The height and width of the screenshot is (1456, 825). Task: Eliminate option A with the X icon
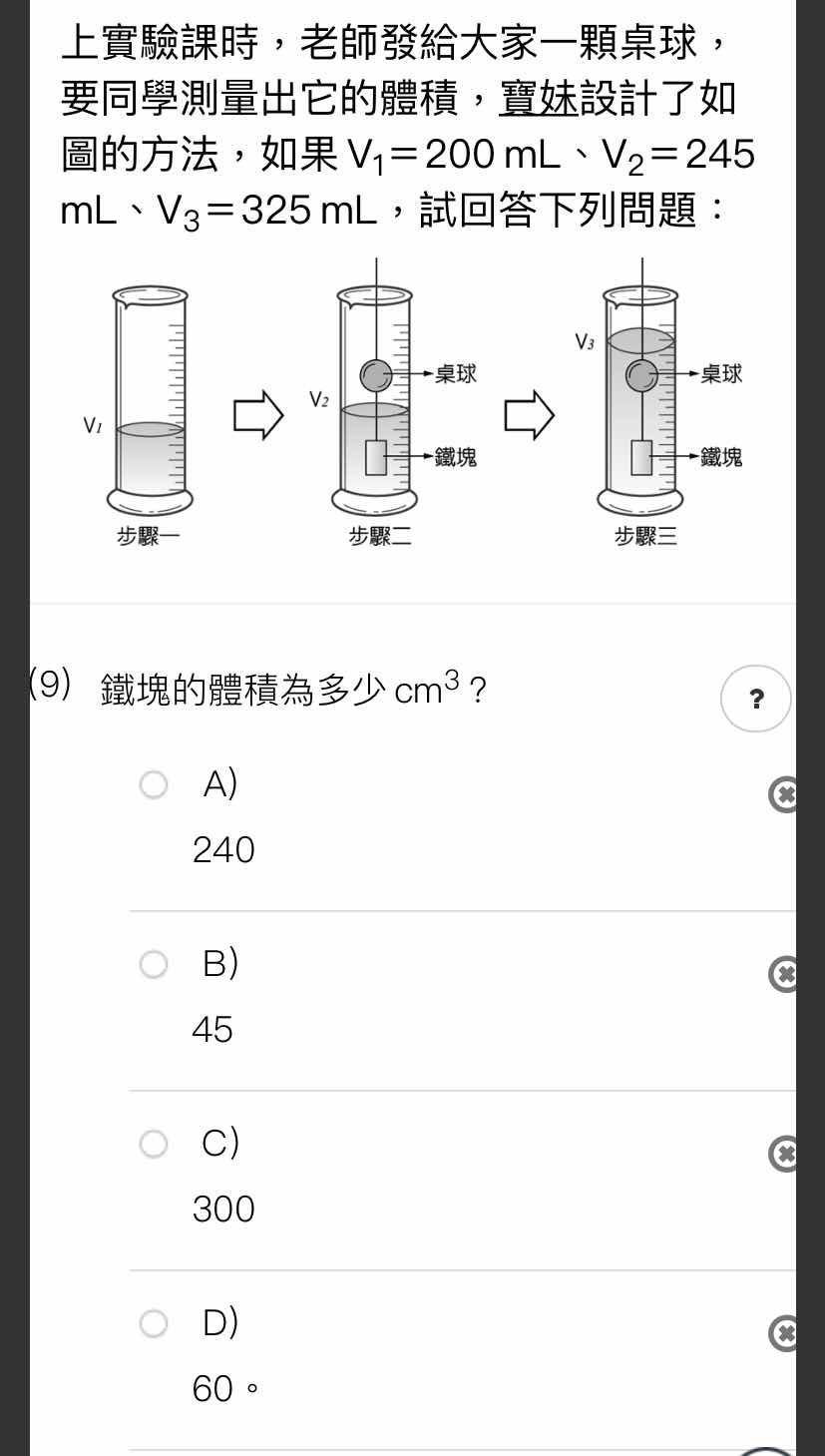(784, 795)
